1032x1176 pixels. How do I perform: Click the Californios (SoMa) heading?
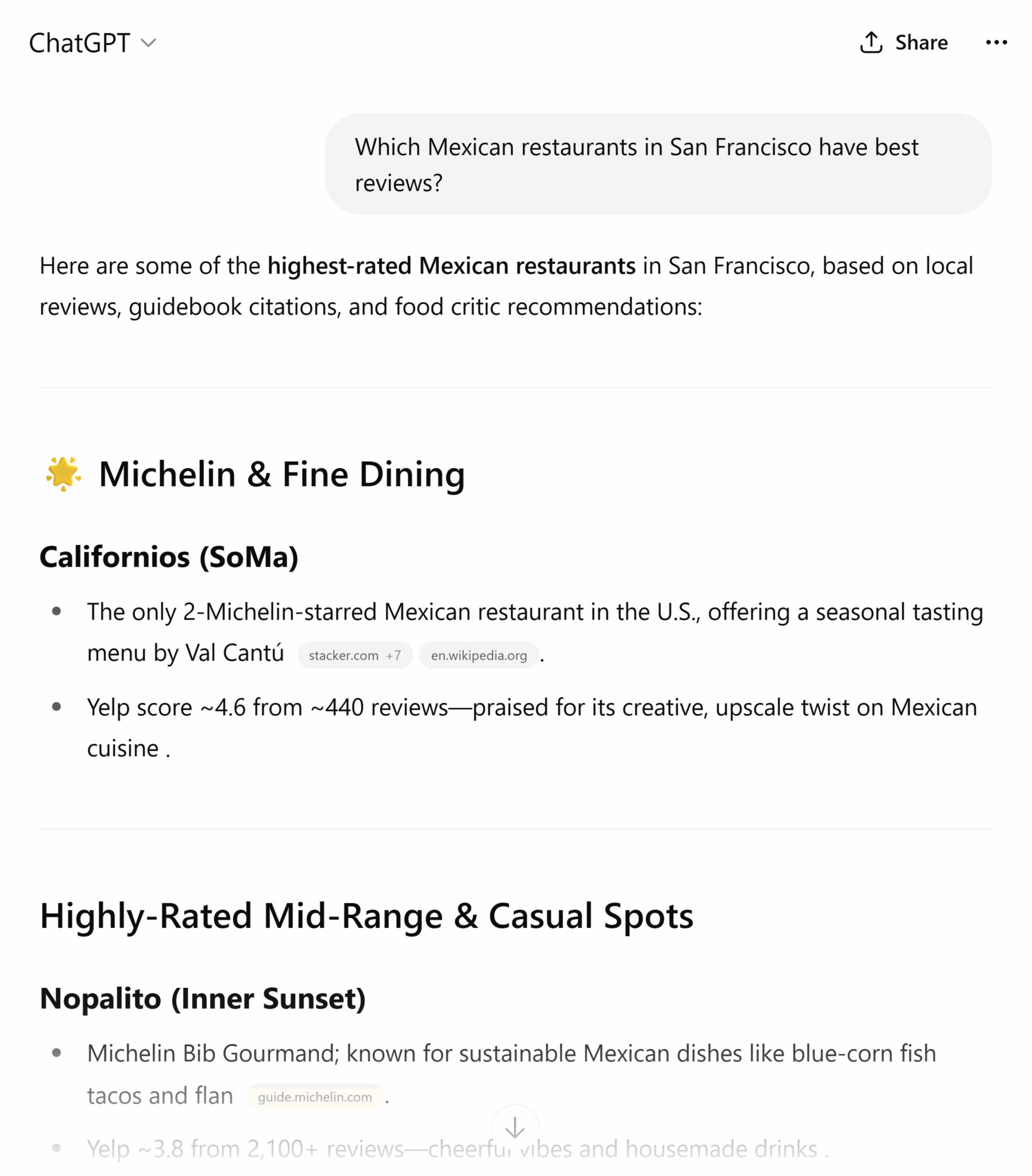pos(169,556)
